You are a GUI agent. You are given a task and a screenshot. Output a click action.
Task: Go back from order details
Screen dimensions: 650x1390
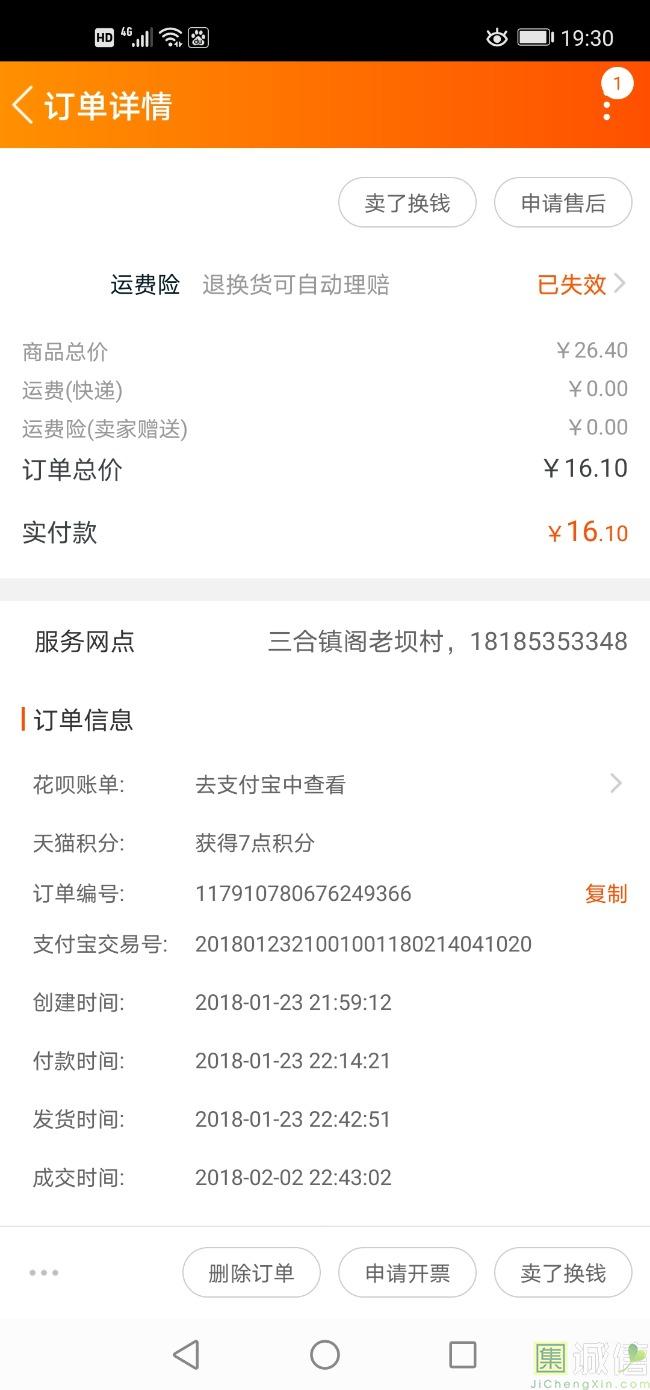[x=24, y=105]
